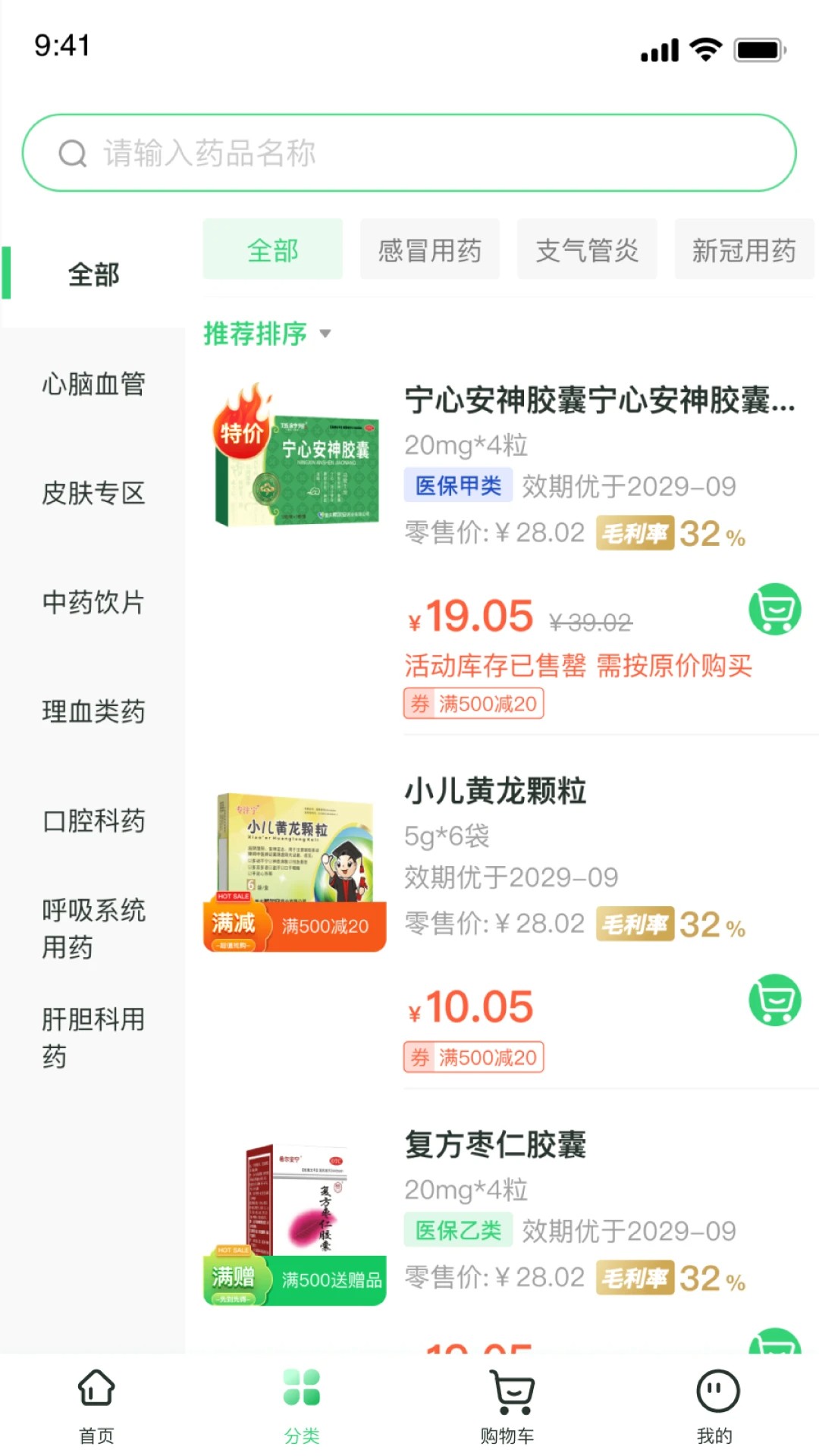
Task: Open the search magnifier icon
Action: pyautogui.click(x=72, y=152)
